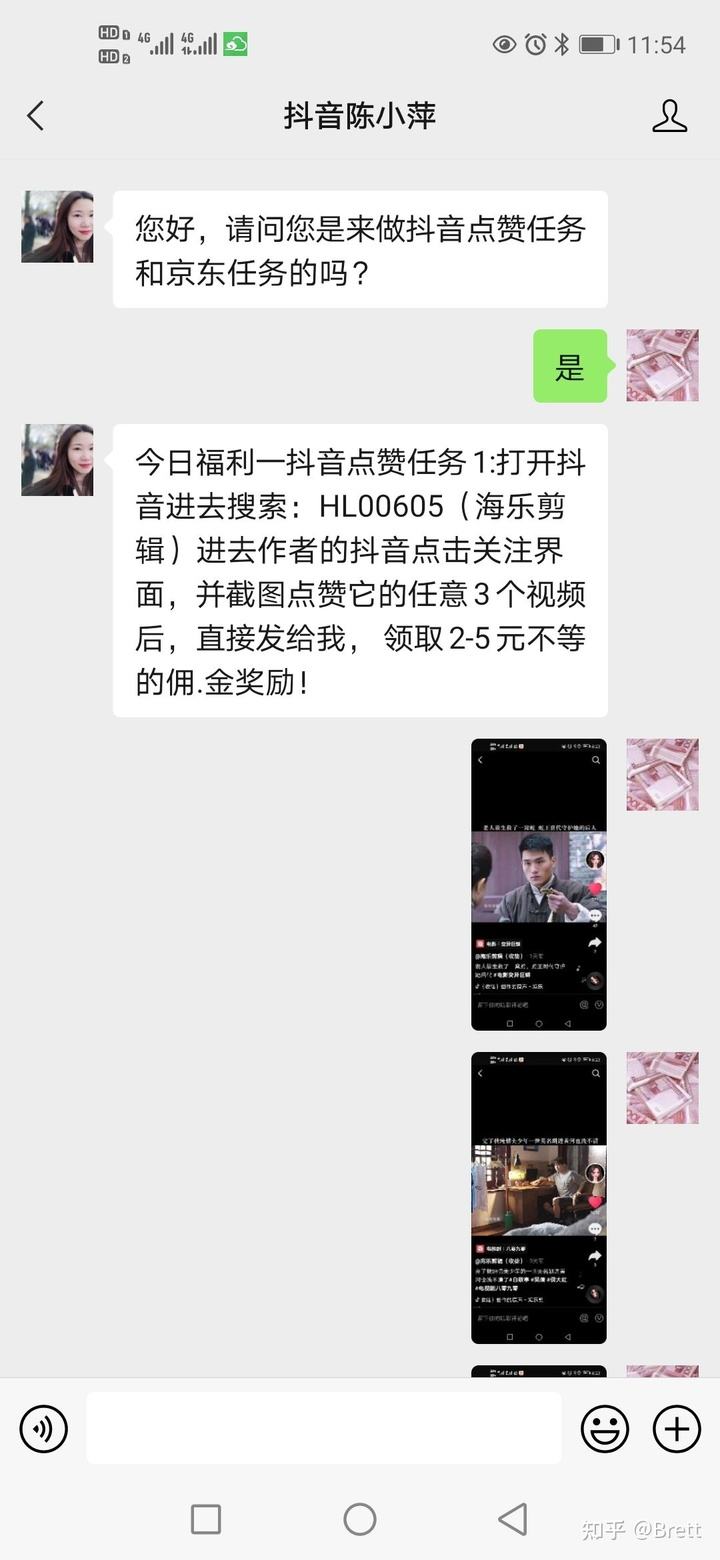Image resolution: width=720 pixels, height=1560 pixels.
Task: Tap the chat title 抖音陈小萍
Action: [x=360, y=115]
